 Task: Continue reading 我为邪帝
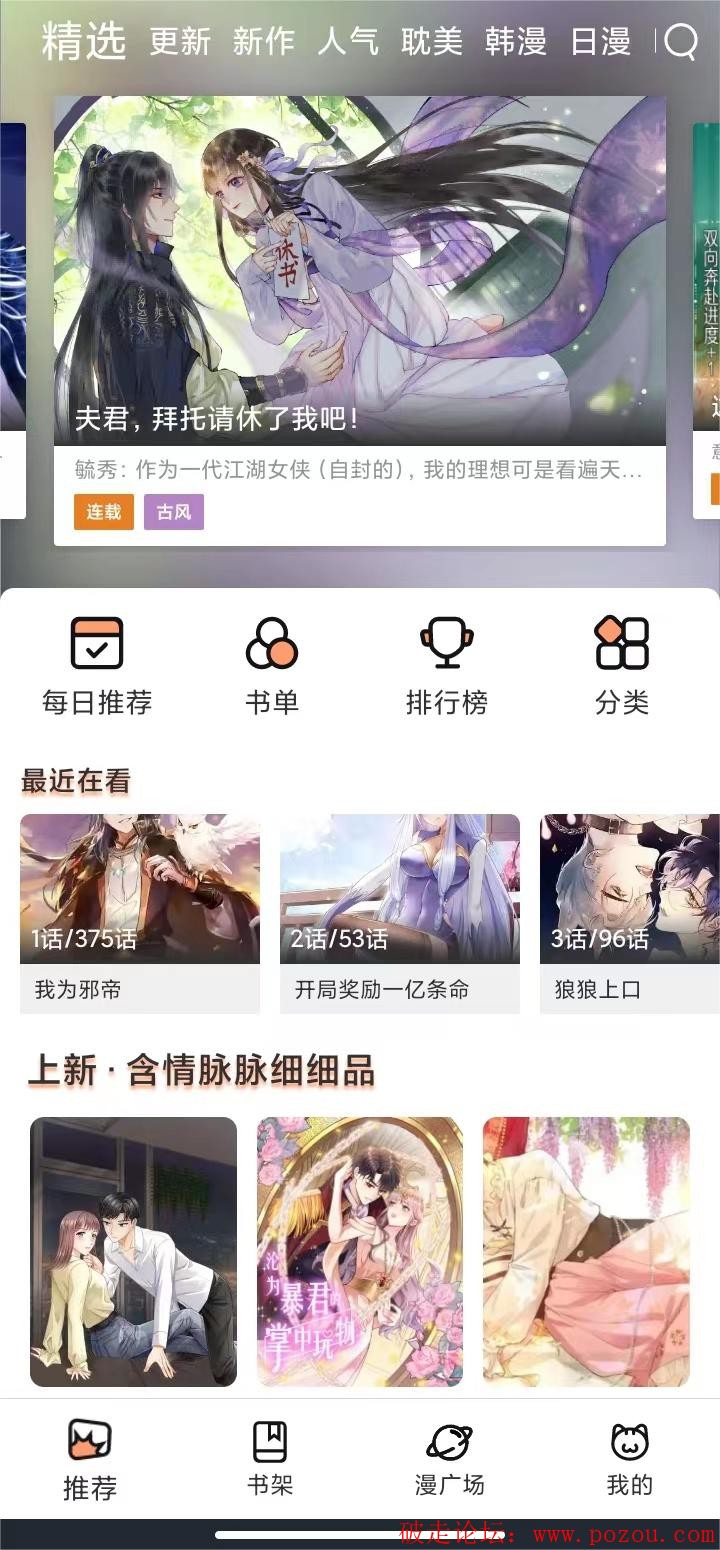point(140,912)
